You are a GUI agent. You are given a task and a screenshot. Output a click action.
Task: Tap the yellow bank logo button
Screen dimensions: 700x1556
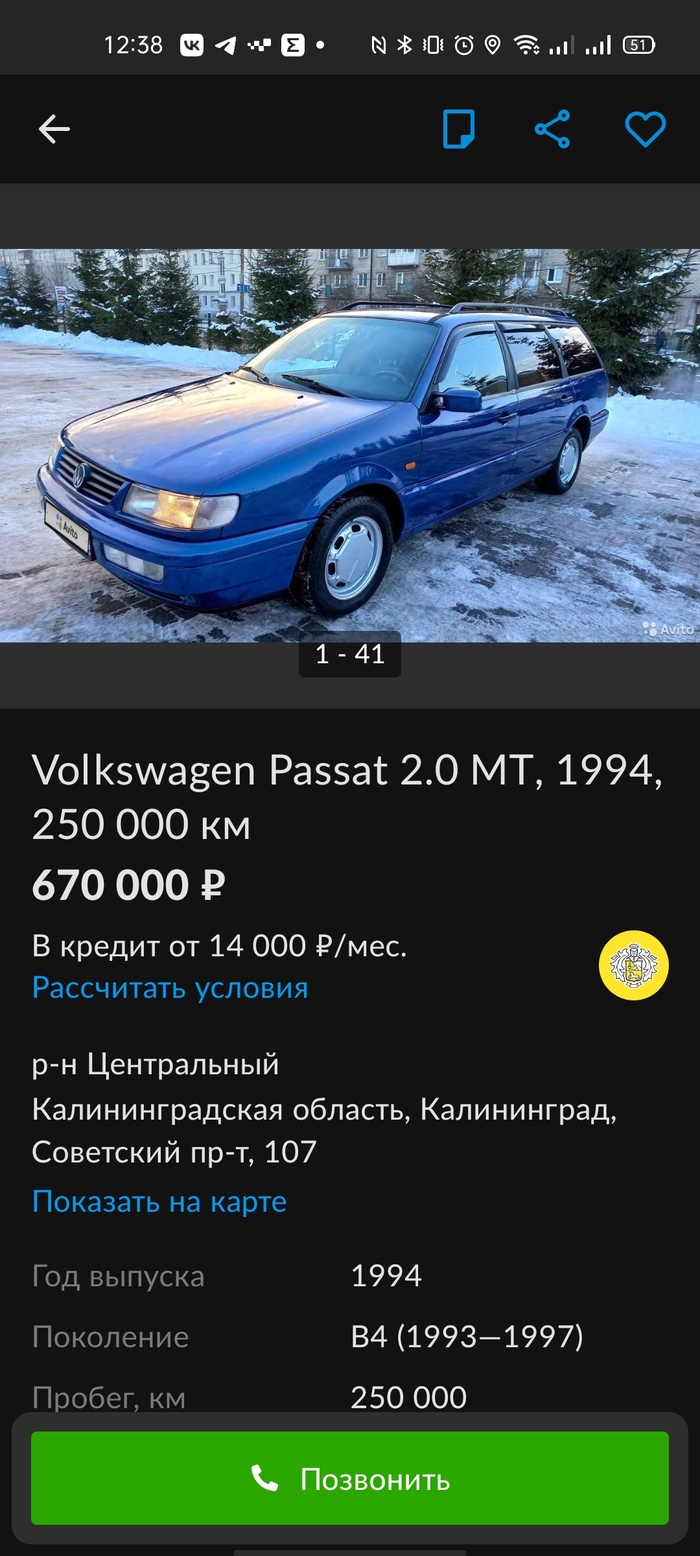pos(633,965)
